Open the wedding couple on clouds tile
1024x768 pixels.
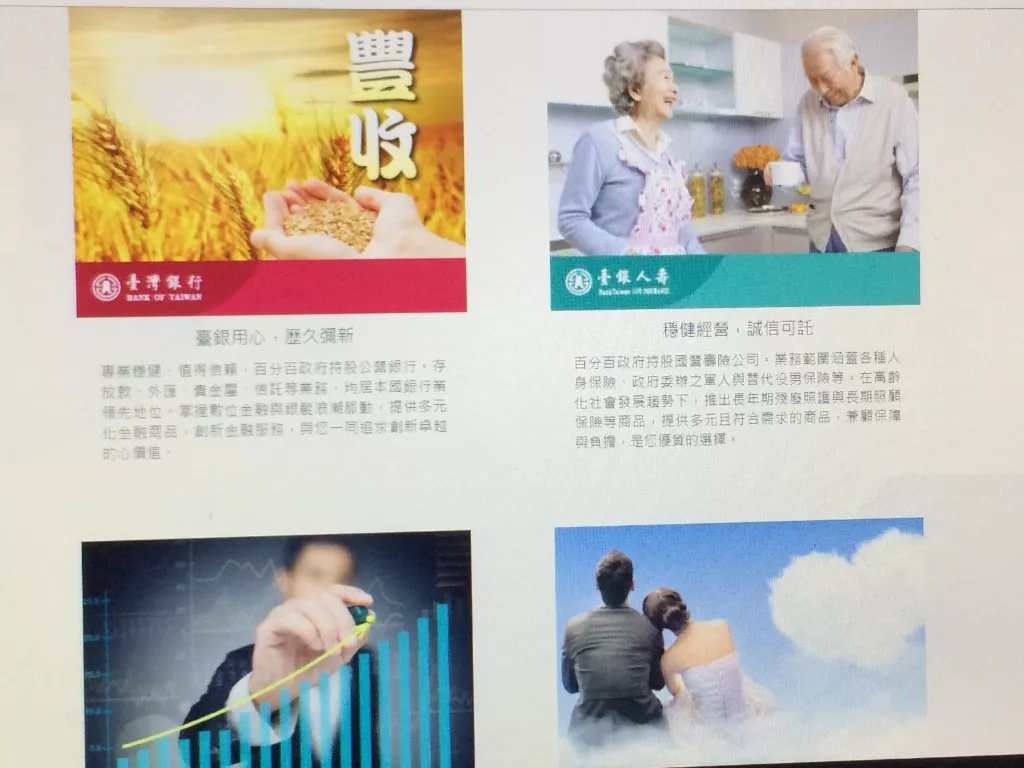click(738, 642)
